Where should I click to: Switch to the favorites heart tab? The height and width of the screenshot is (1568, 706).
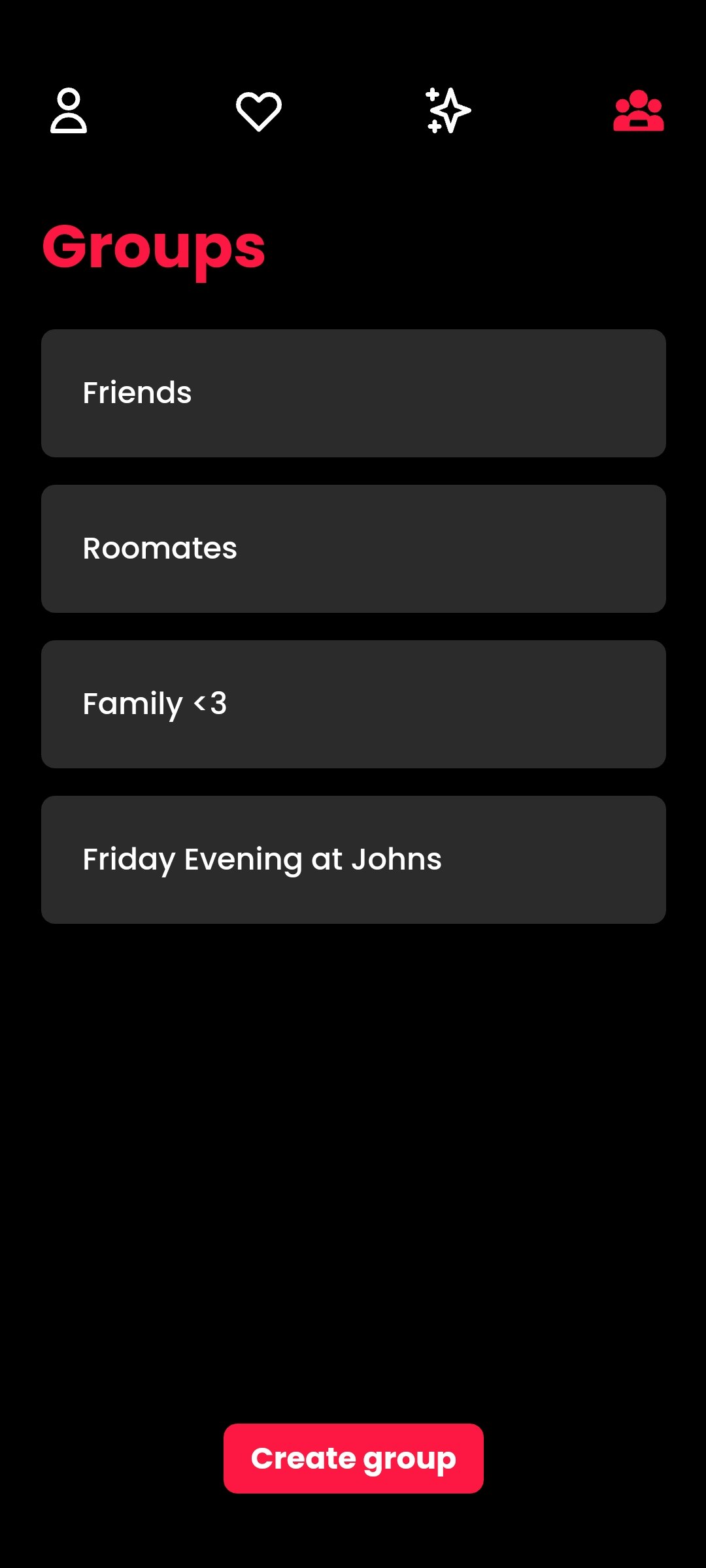pyautogui.click(x=259, y=111)
